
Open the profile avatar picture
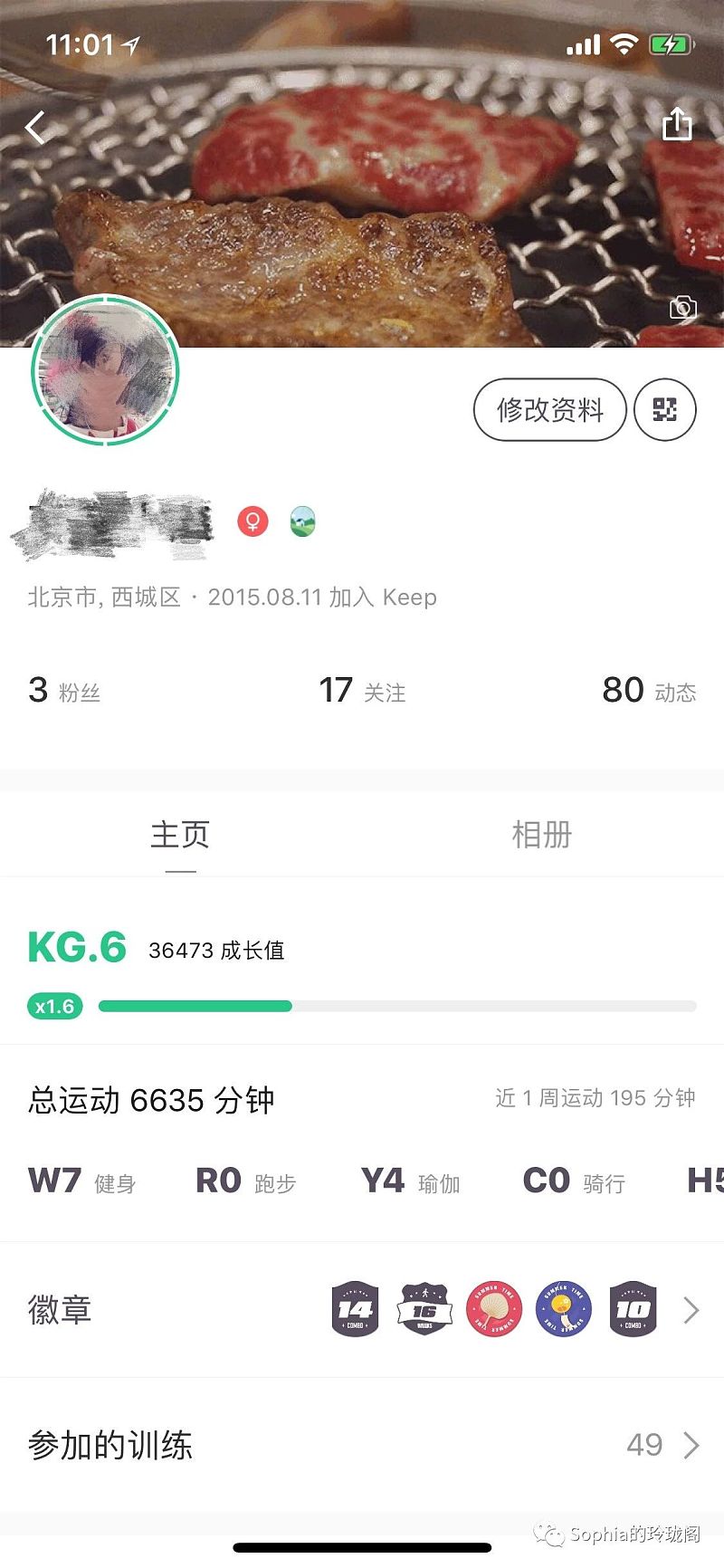tap(106, 370)
